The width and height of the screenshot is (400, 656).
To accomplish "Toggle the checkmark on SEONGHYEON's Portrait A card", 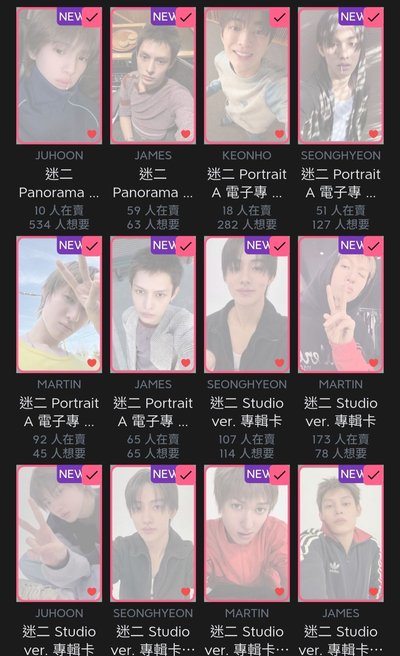I will [374, 17].
